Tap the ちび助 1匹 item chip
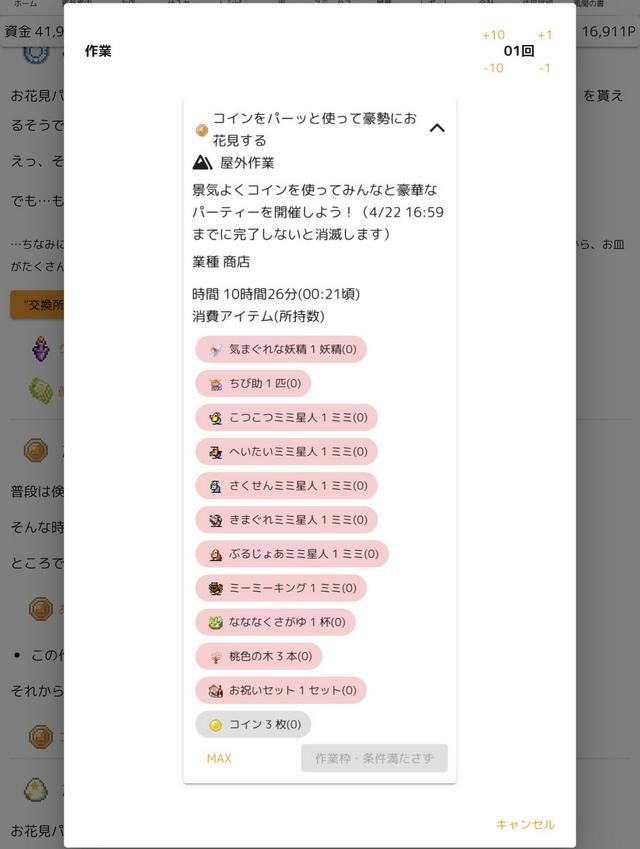 254,383
